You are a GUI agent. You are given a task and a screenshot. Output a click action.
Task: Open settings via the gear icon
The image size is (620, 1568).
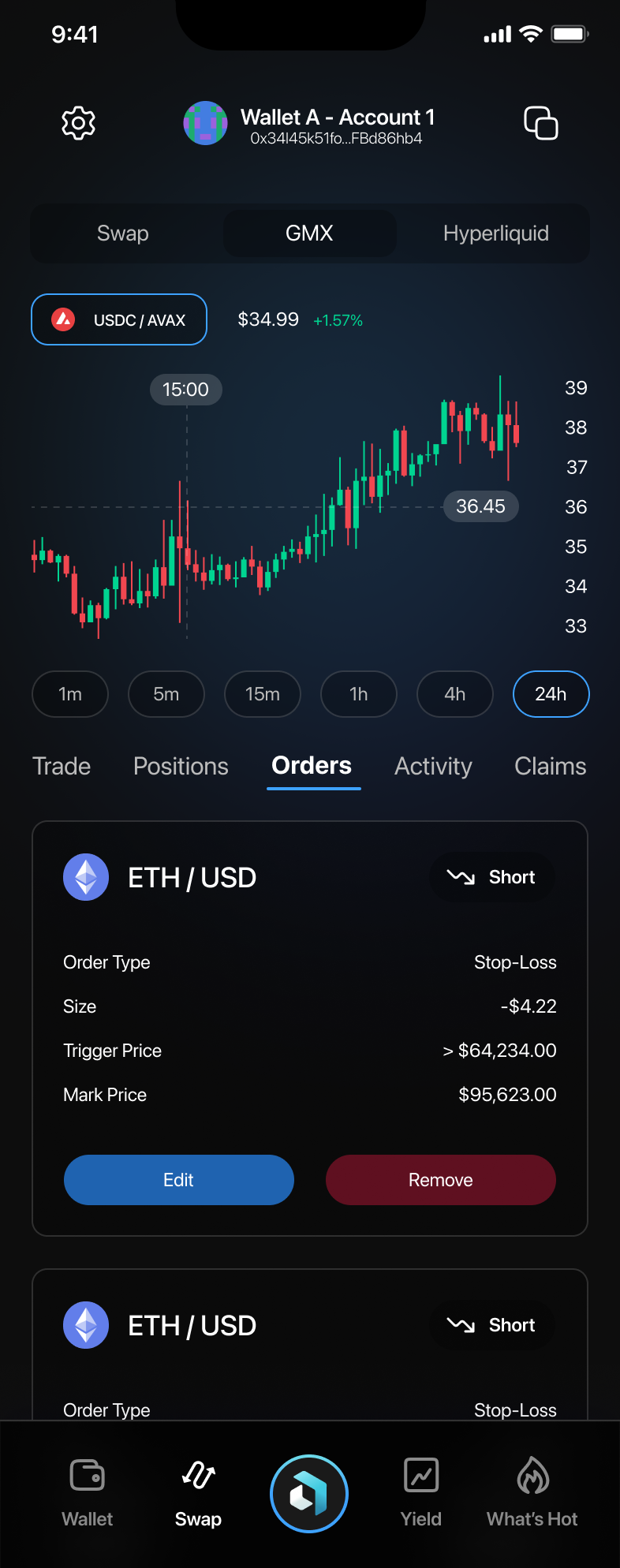[78, 123]
